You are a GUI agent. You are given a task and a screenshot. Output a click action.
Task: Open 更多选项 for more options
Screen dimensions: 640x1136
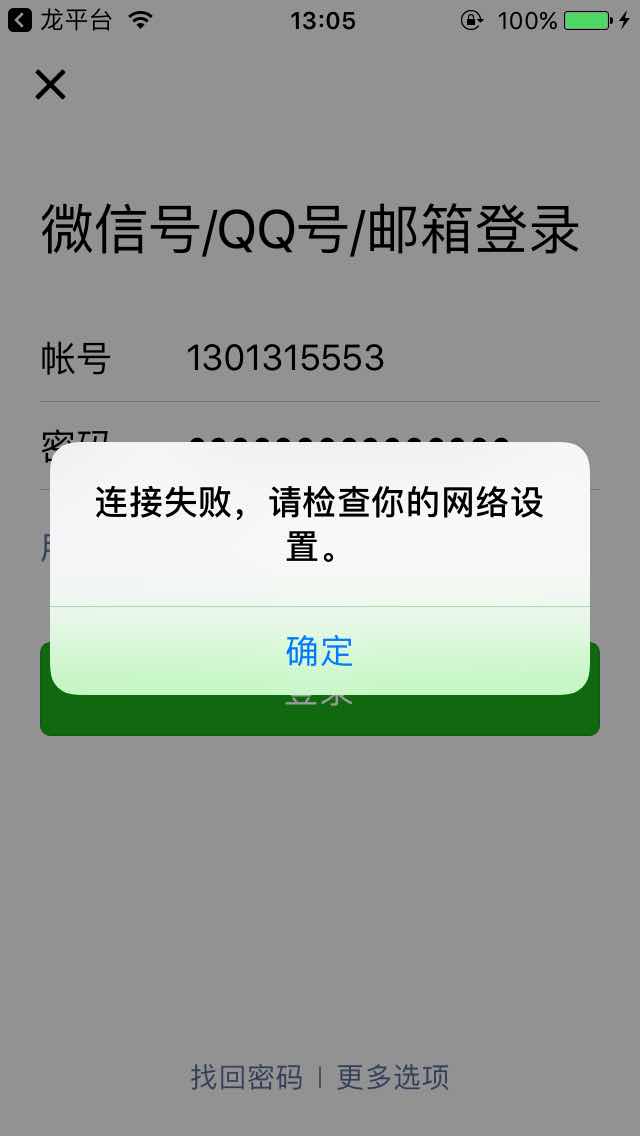393,1077
